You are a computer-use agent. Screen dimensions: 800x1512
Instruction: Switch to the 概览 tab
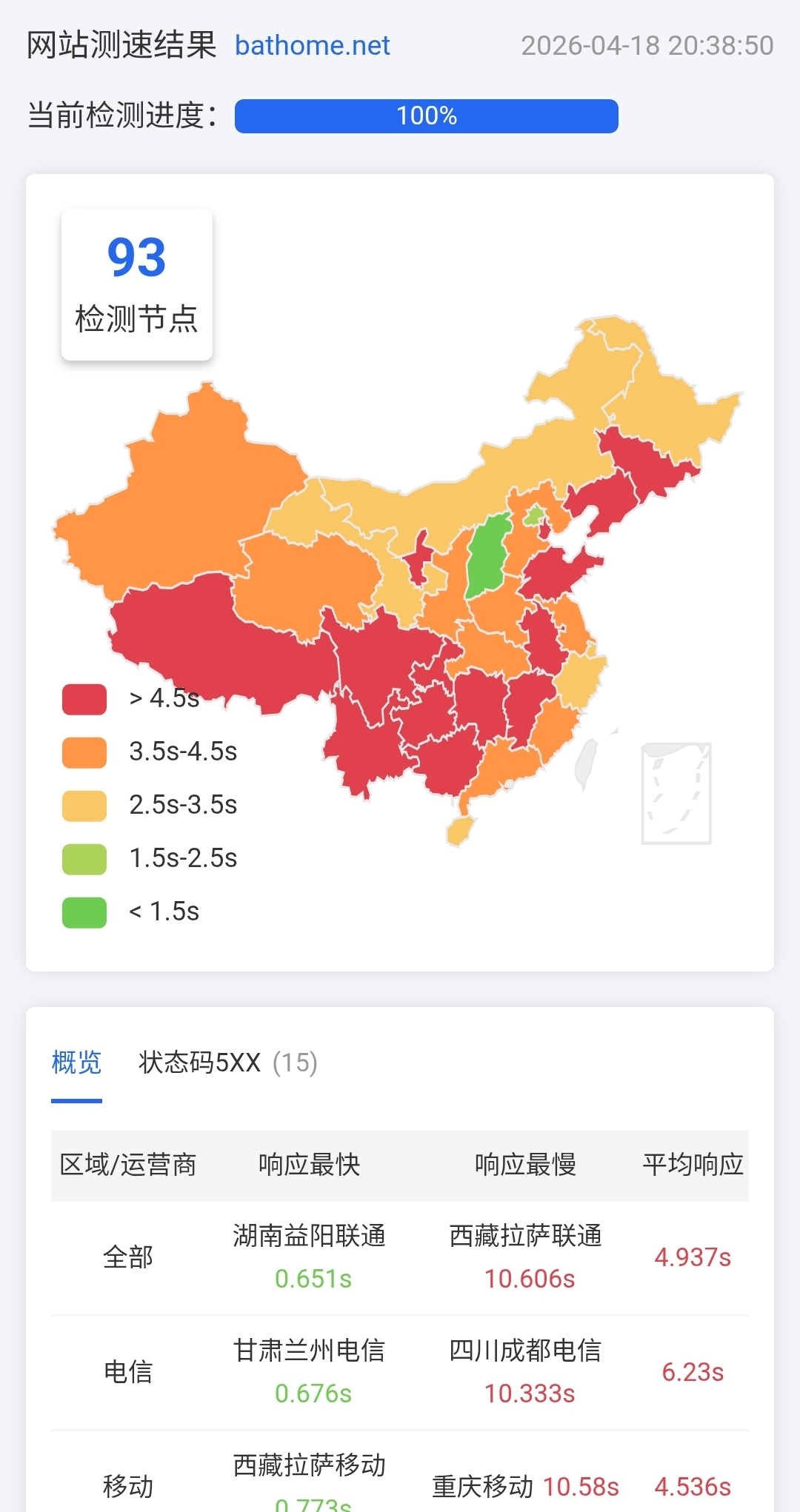[76, 1063]
